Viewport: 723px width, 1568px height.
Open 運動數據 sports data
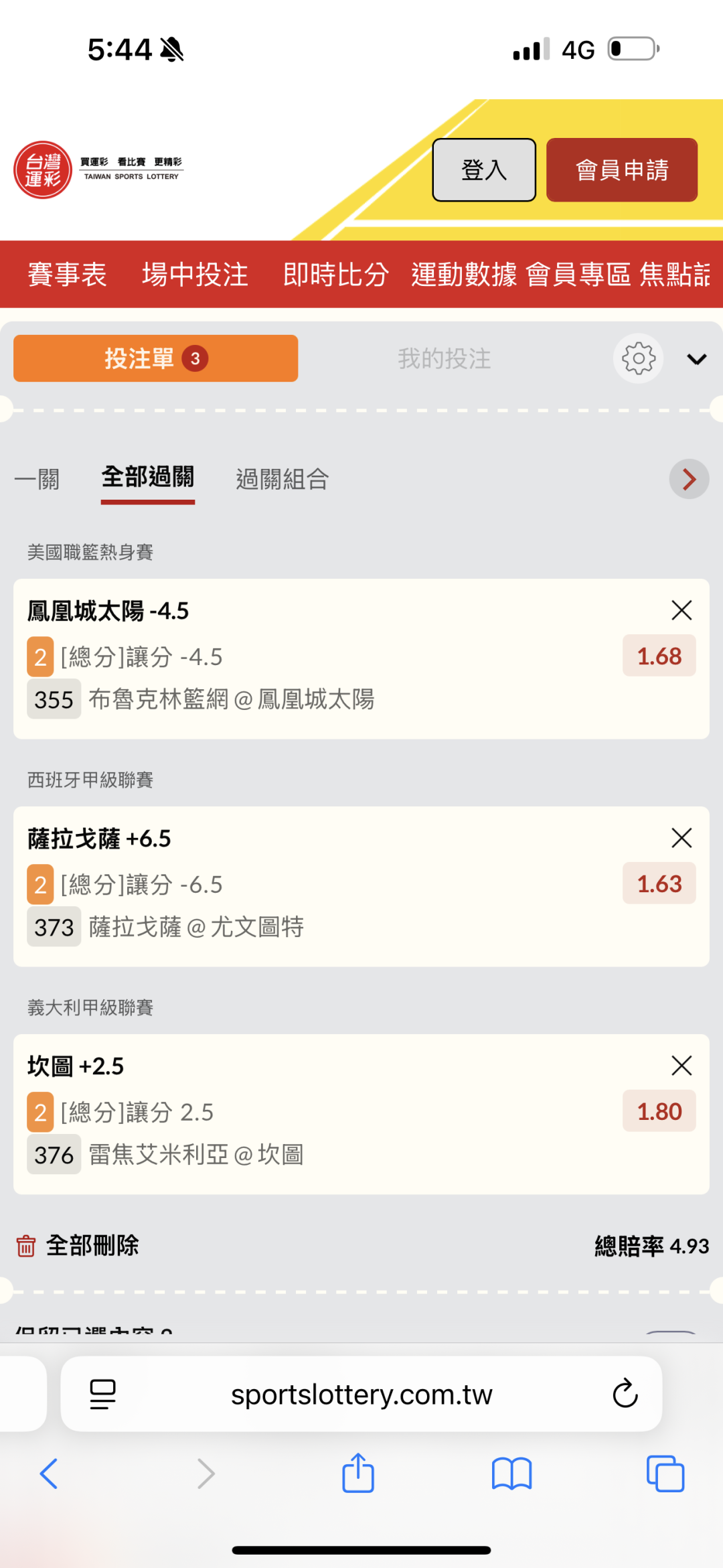click(464, 275)
